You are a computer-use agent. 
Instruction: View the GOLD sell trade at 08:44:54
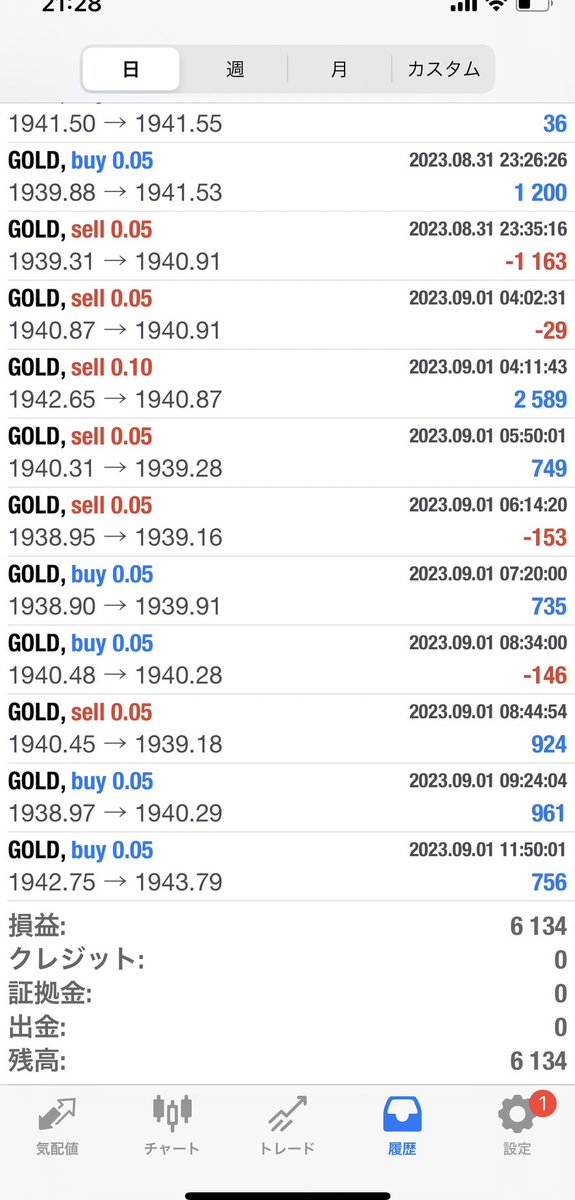[x=287, y=729]
